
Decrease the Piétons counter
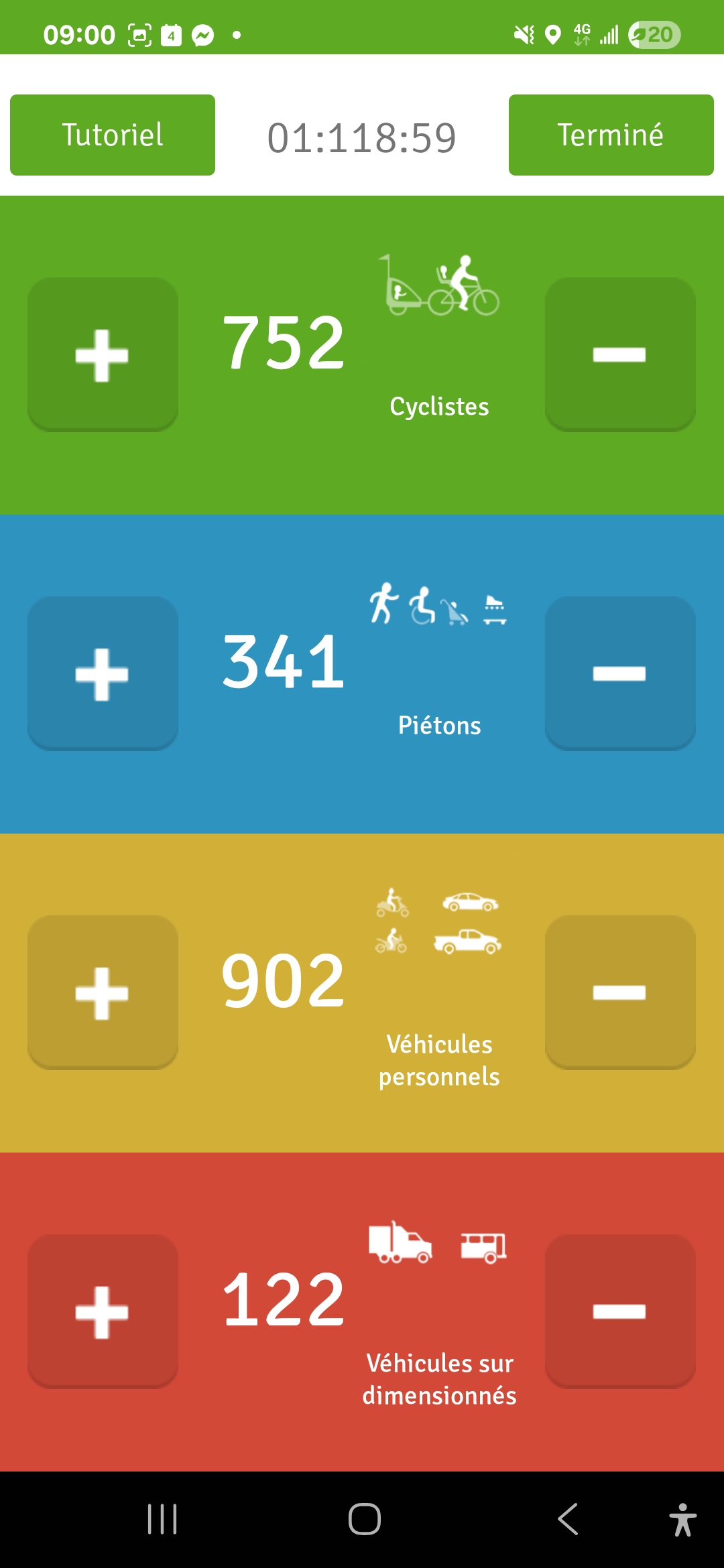click(620, 673)
